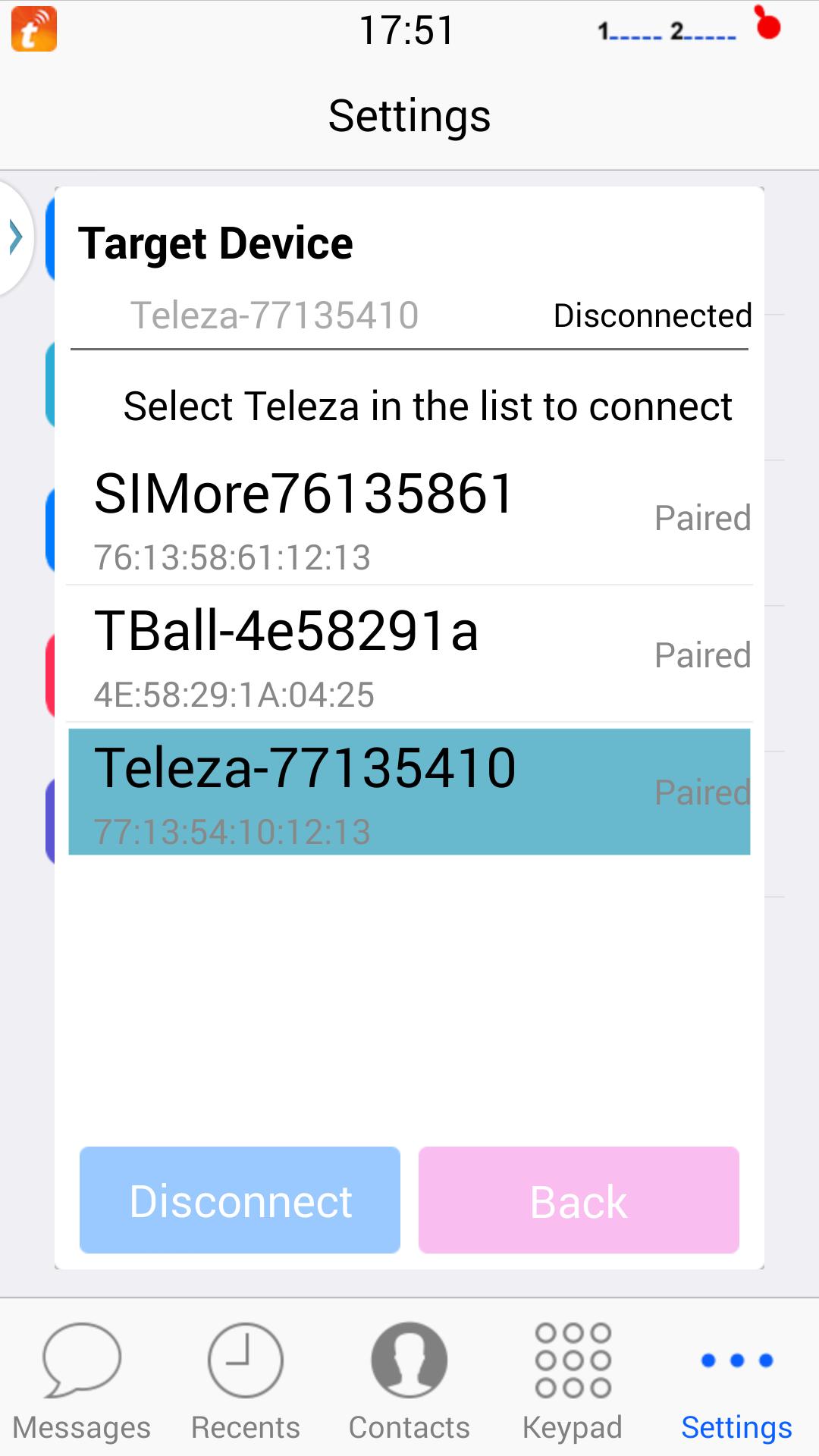The image size is (819, 1456).
Task: Expand the left edge chevron panel
Action: tap(14, 237)
